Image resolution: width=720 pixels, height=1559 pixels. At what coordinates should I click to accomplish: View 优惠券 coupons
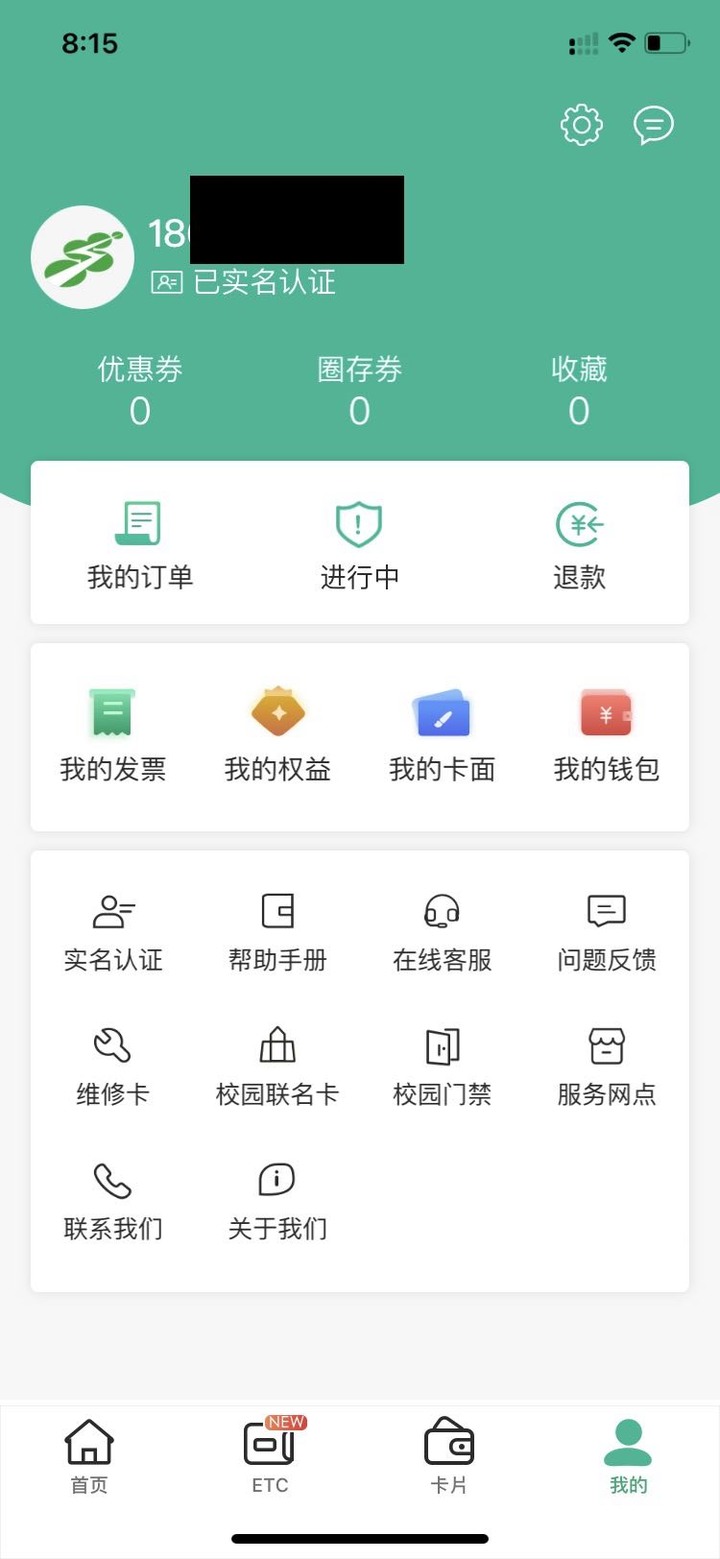(x=140, y=390)
